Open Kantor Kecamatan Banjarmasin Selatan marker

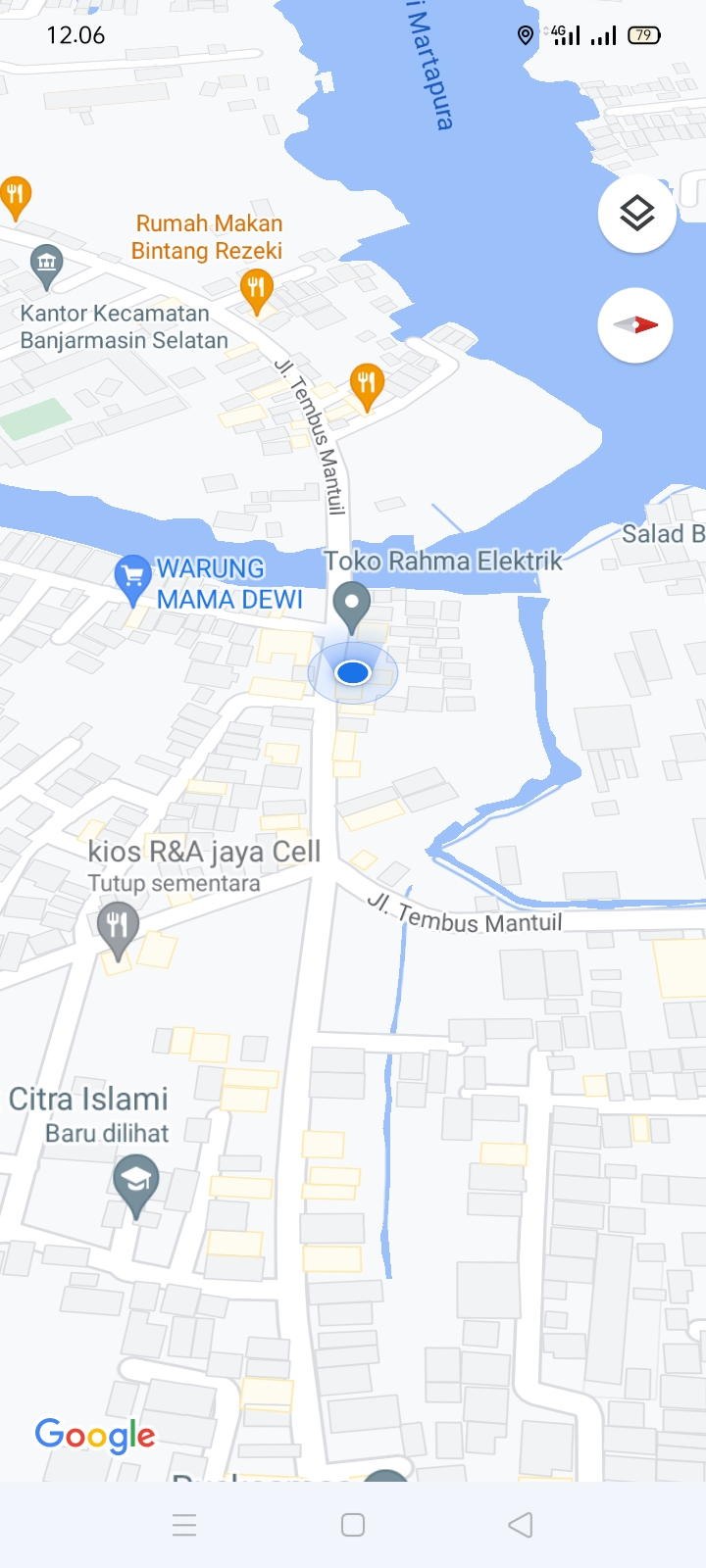point(46,265)
